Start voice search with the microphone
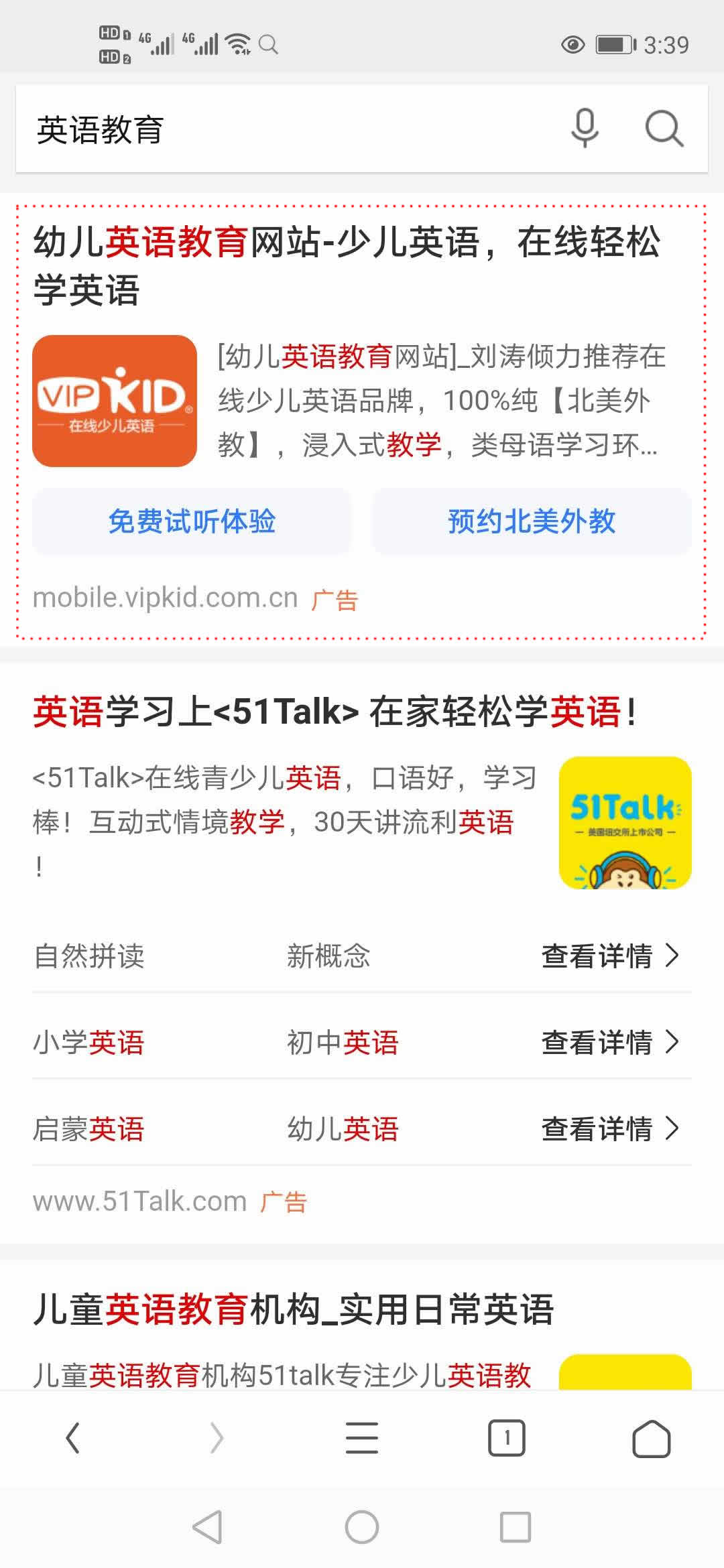The image size is (724, 1568). coord(585,128)
